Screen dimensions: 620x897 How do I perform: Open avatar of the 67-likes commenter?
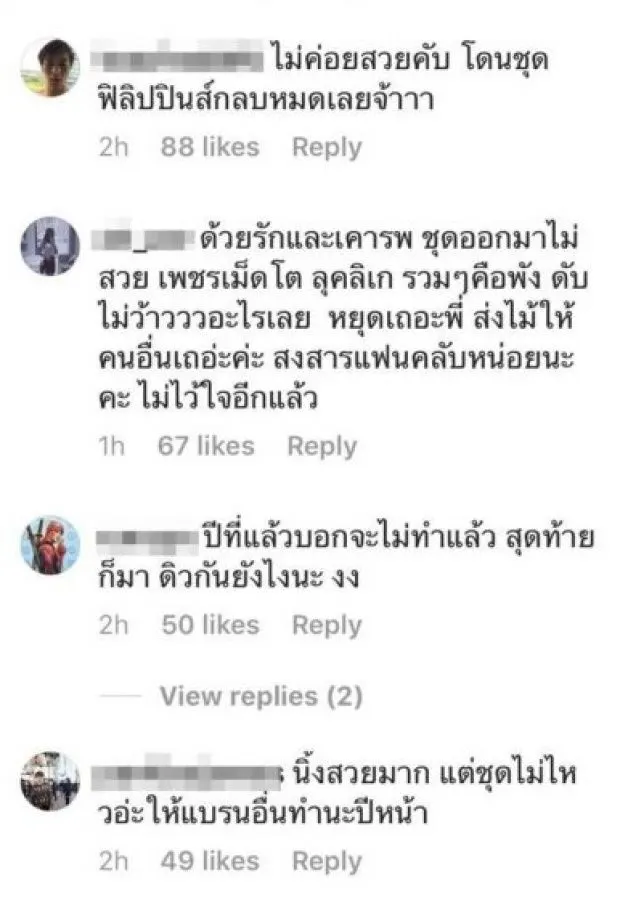coord(50,246)
